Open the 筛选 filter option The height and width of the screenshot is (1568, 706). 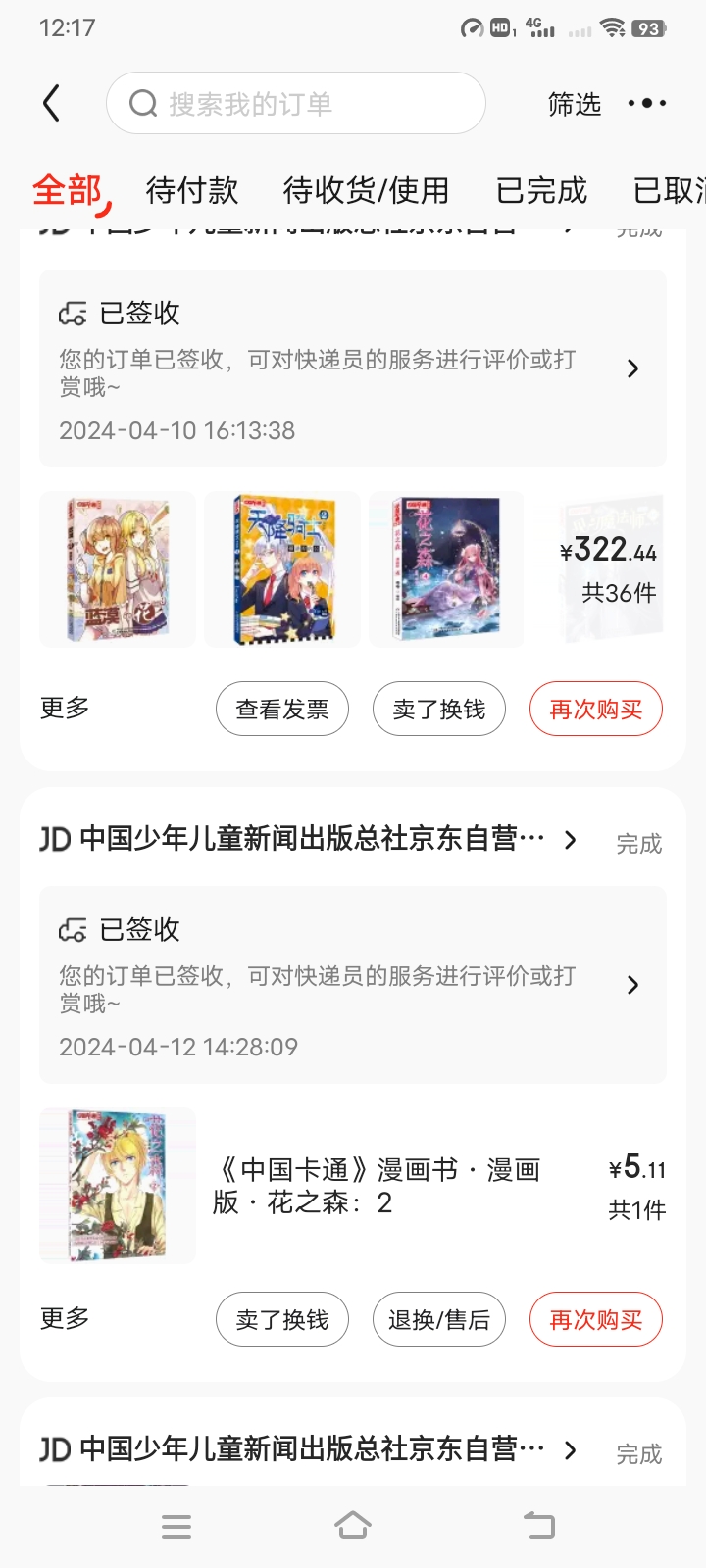coord(574,104)
